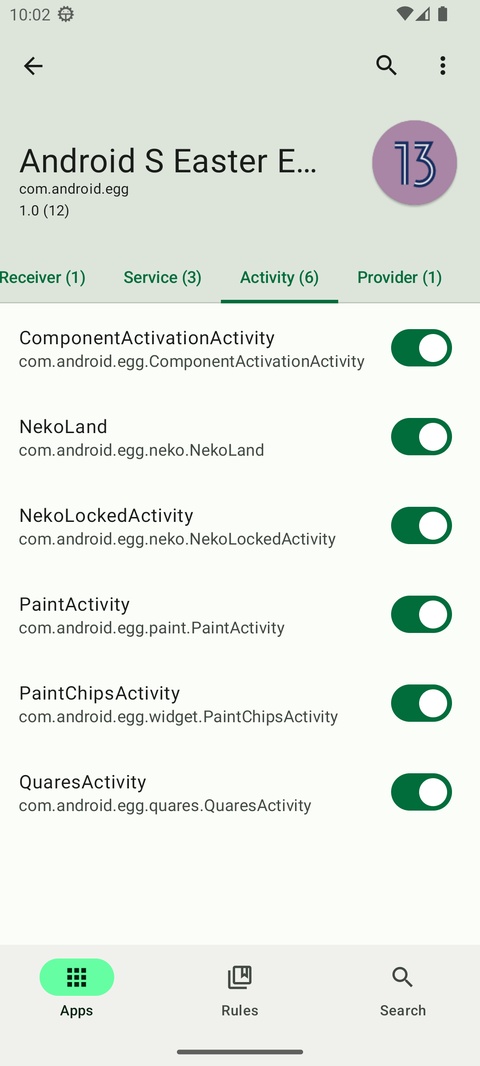The width and height of the screenshot is (480, 1066).
Task: Switch to the Service (3) tab
Action: point(162,277)
